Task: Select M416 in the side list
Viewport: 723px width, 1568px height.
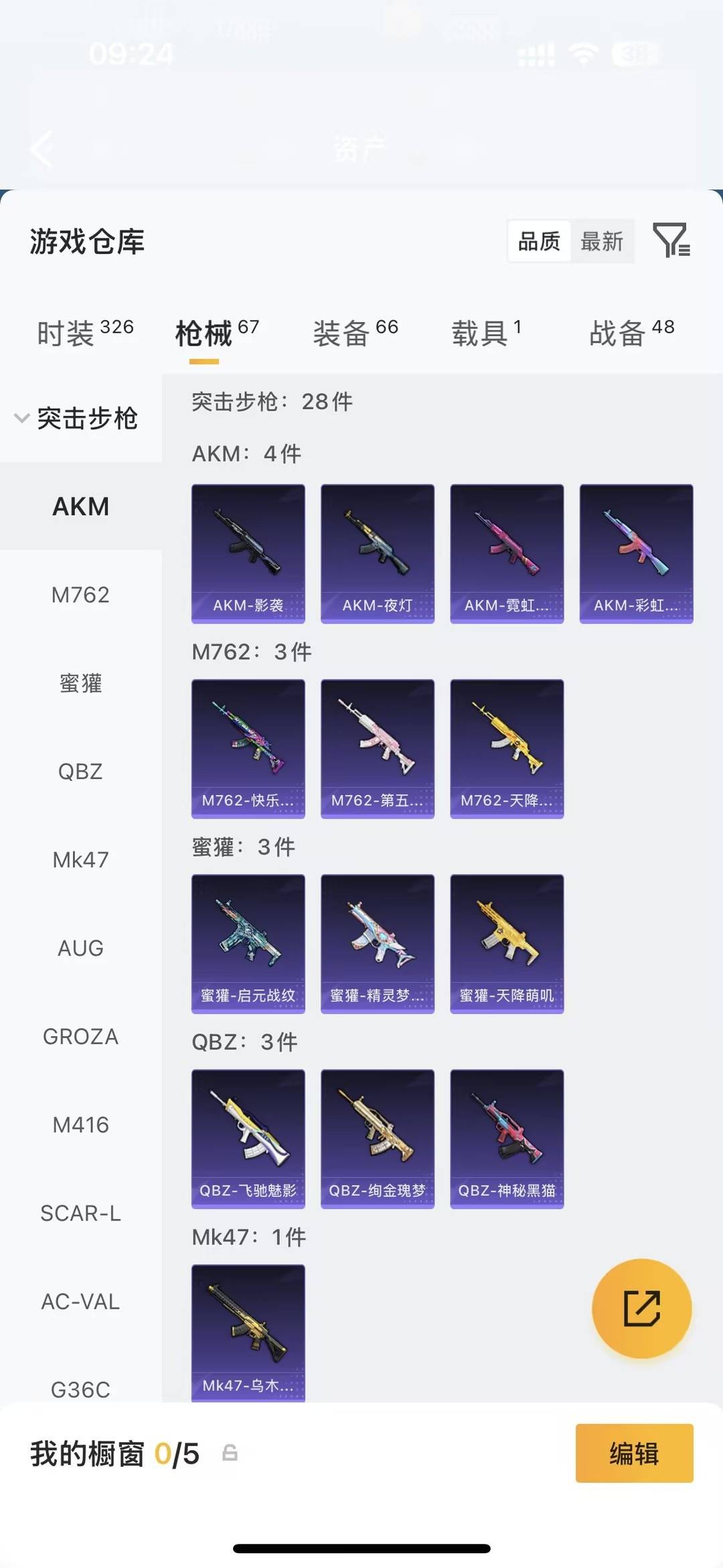Action: tap(80, 1125)
